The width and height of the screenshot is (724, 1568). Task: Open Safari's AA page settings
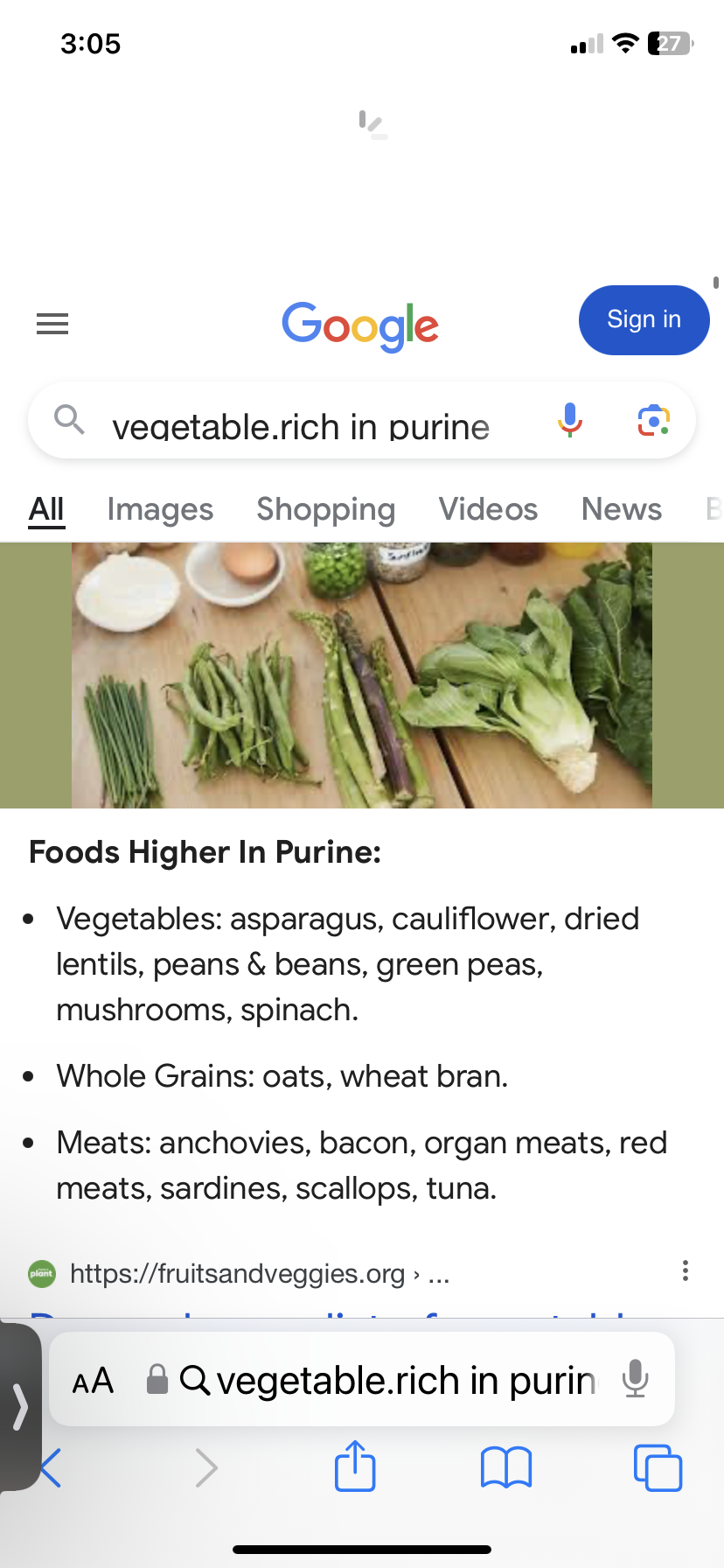coord(94,1382)
